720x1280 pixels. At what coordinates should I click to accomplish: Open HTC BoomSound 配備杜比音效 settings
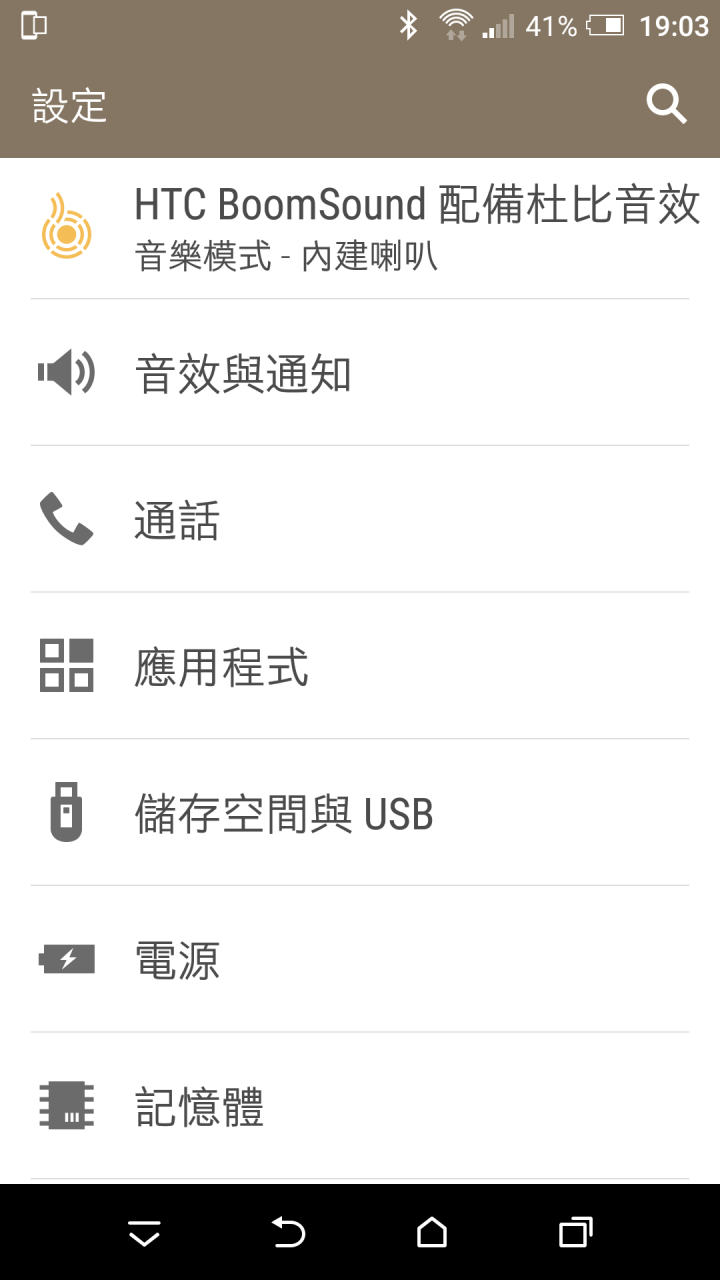tap(360, 228)
